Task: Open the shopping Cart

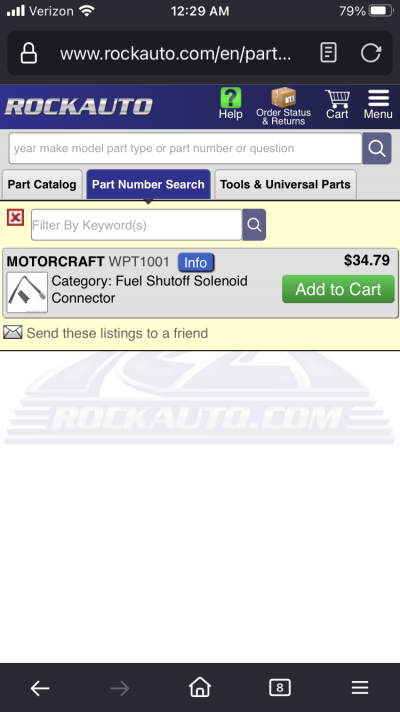Action: [337, 104]
